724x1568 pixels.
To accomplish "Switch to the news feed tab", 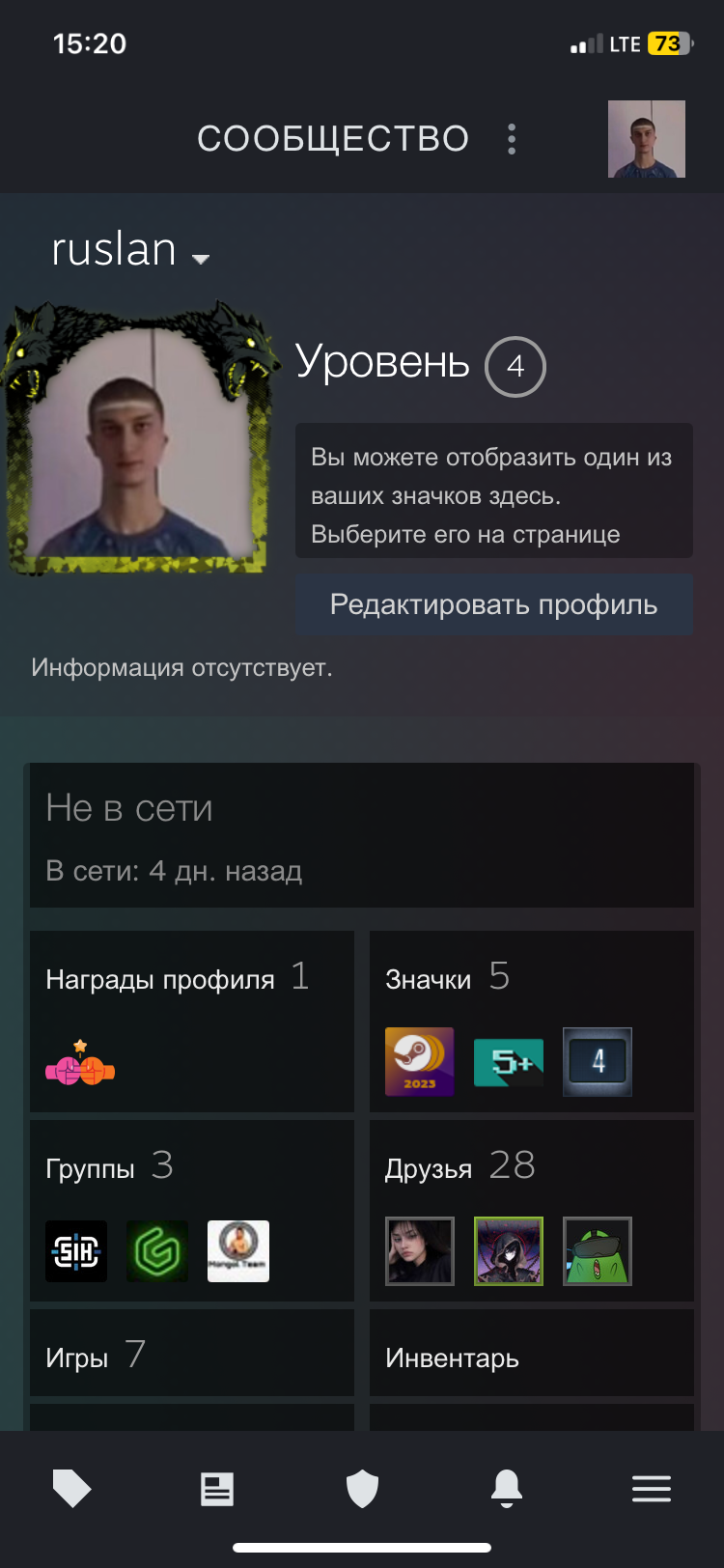I will point(217,1489).
